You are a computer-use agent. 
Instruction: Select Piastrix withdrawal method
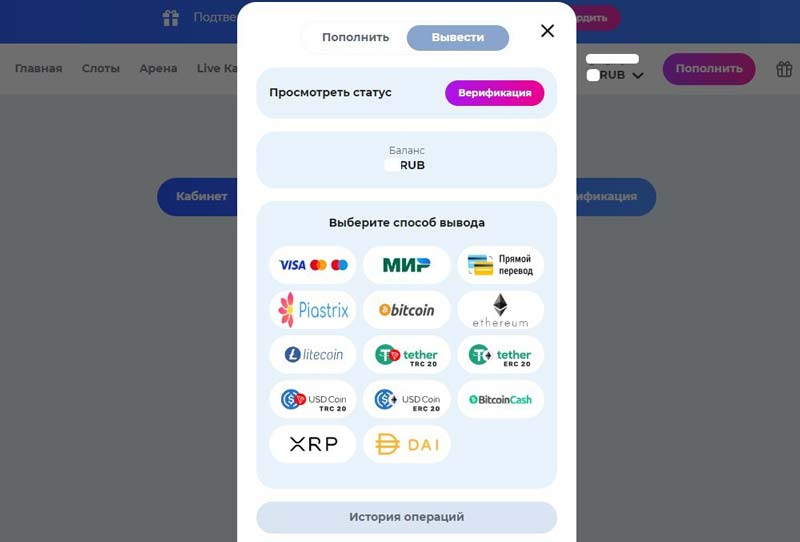[313, 310]
